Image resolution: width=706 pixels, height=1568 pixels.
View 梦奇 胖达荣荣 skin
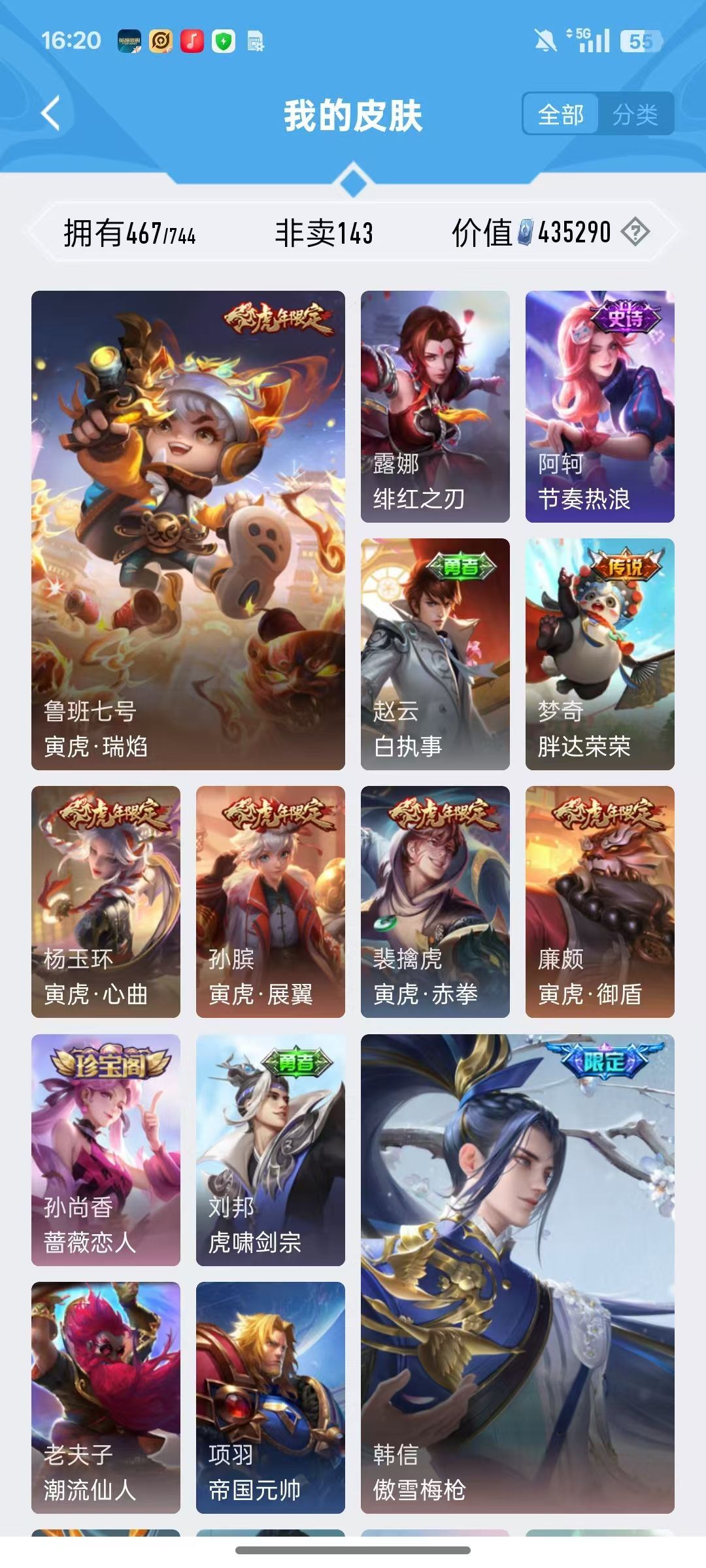click(599, 654)
